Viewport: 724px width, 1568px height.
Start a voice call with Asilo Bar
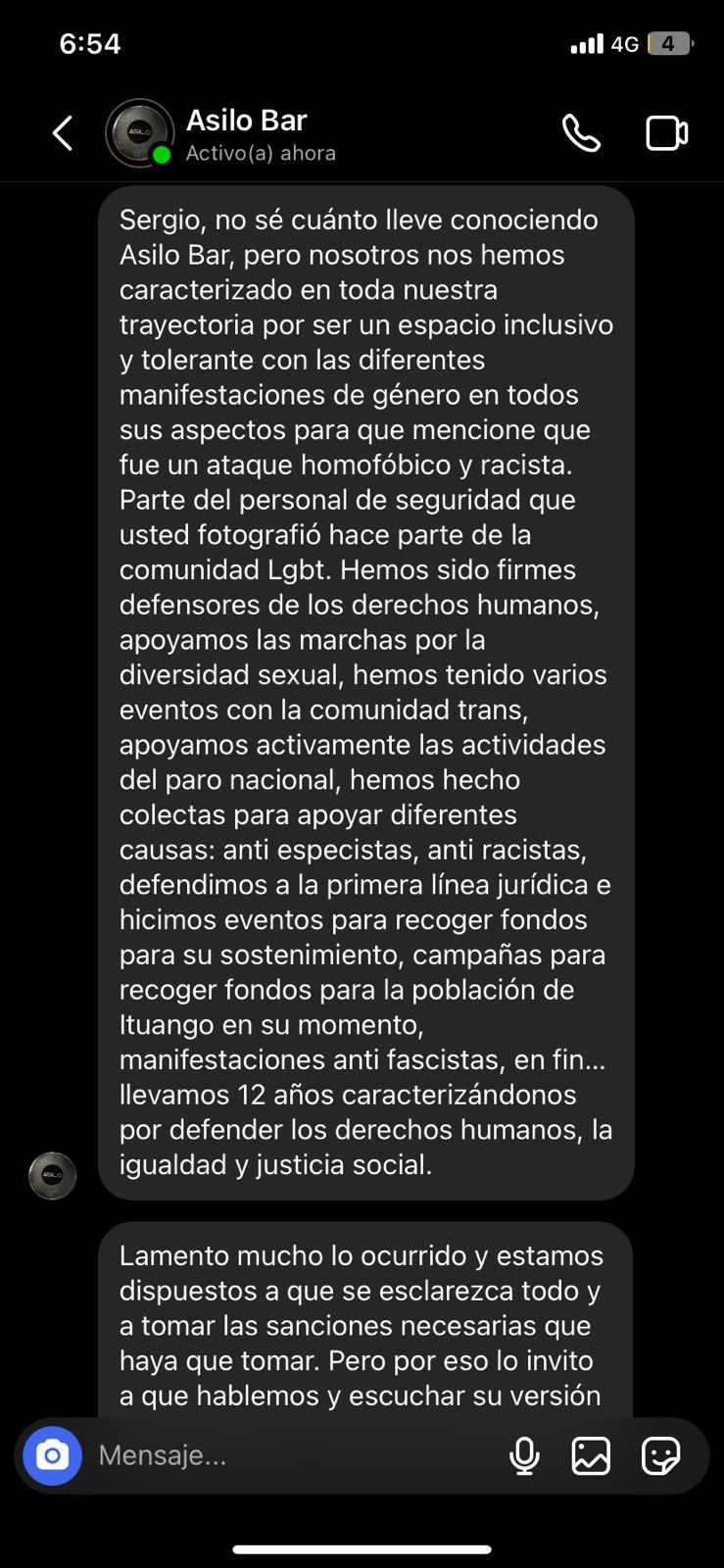581,133
